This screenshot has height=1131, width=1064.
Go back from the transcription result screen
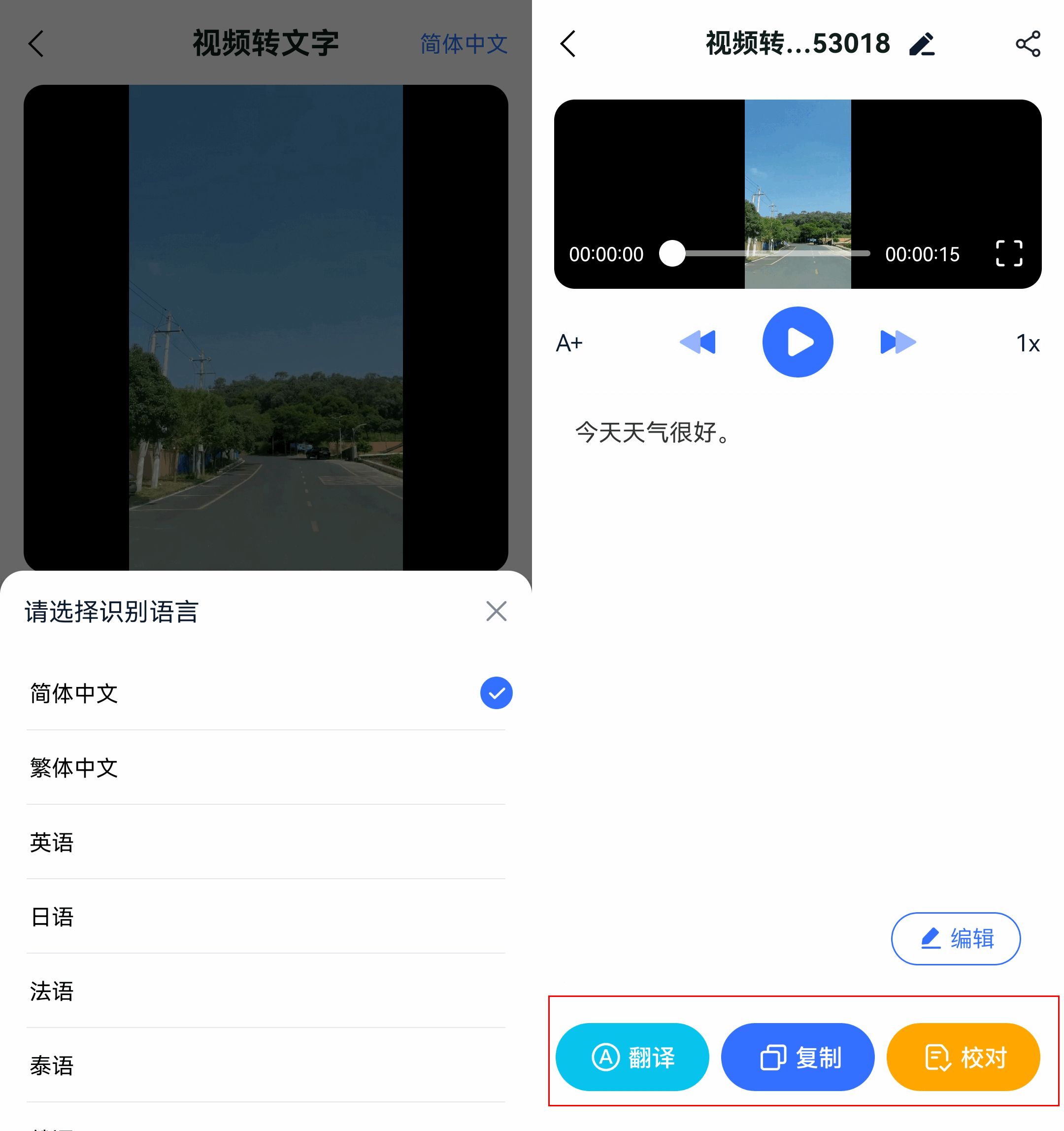click(567, 44)
